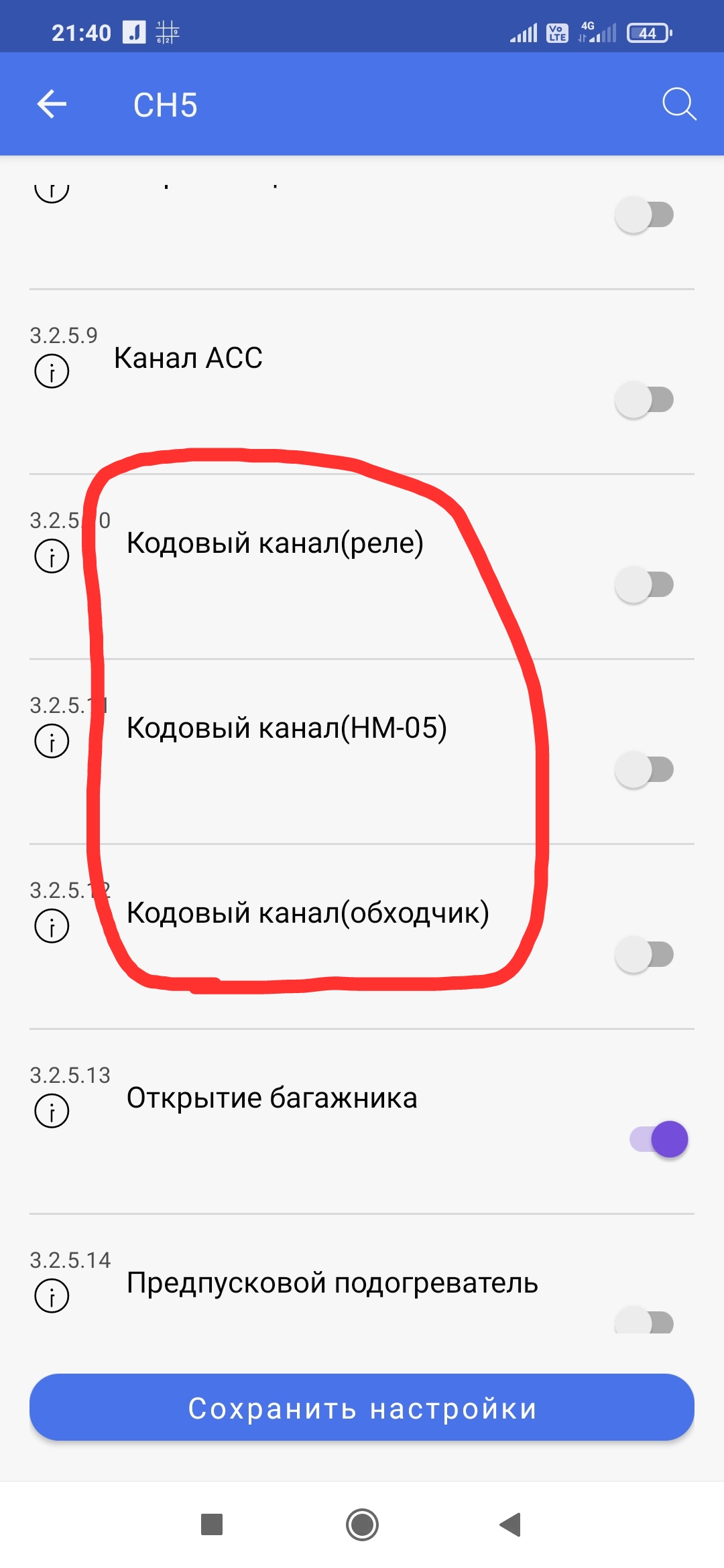Turn on Кодовый канал(реле)

point(644,585)
